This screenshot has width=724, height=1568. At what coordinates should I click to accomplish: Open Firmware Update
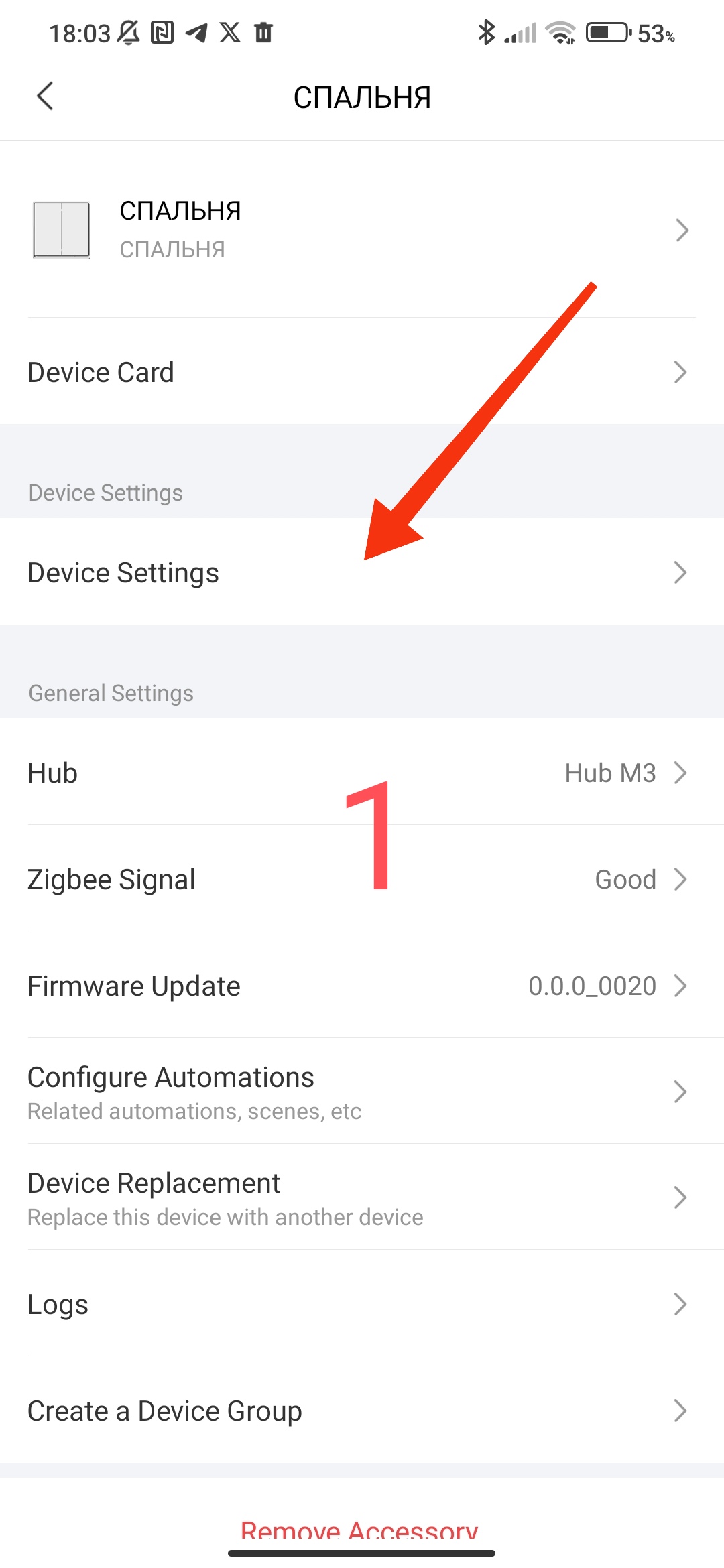[x=362, y=986]
